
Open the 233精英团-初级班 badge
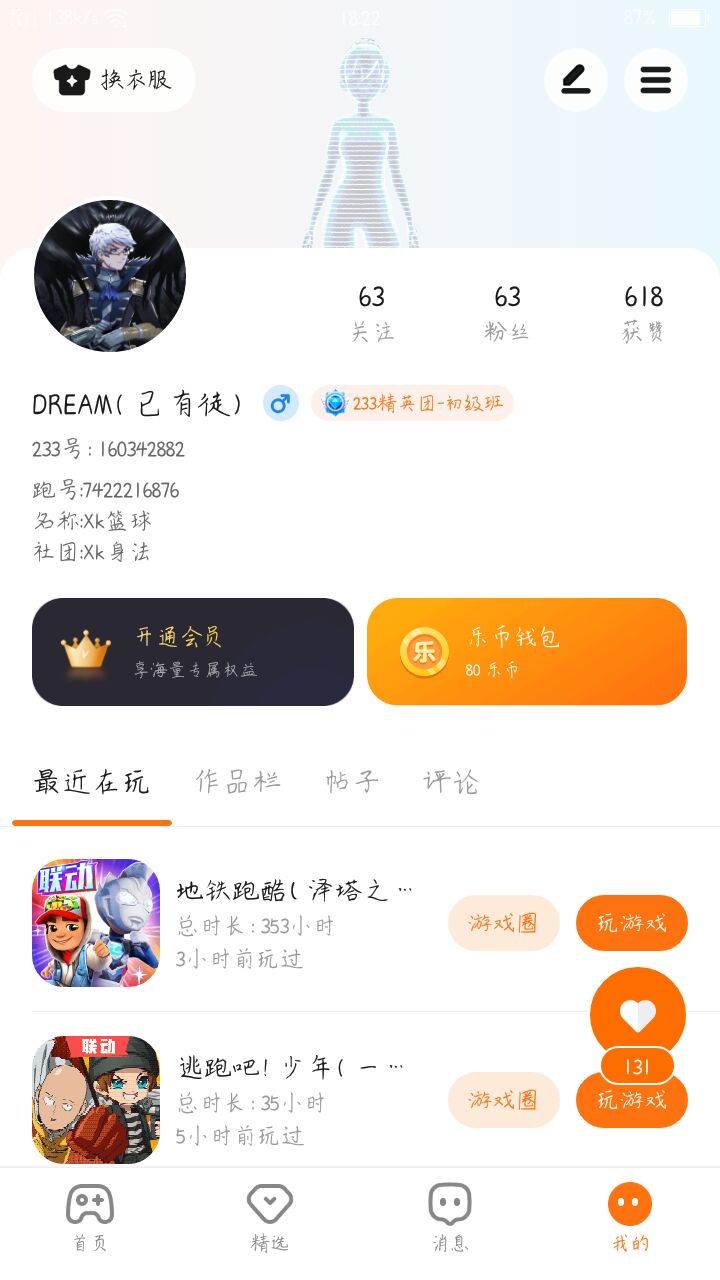pos(412,403)
